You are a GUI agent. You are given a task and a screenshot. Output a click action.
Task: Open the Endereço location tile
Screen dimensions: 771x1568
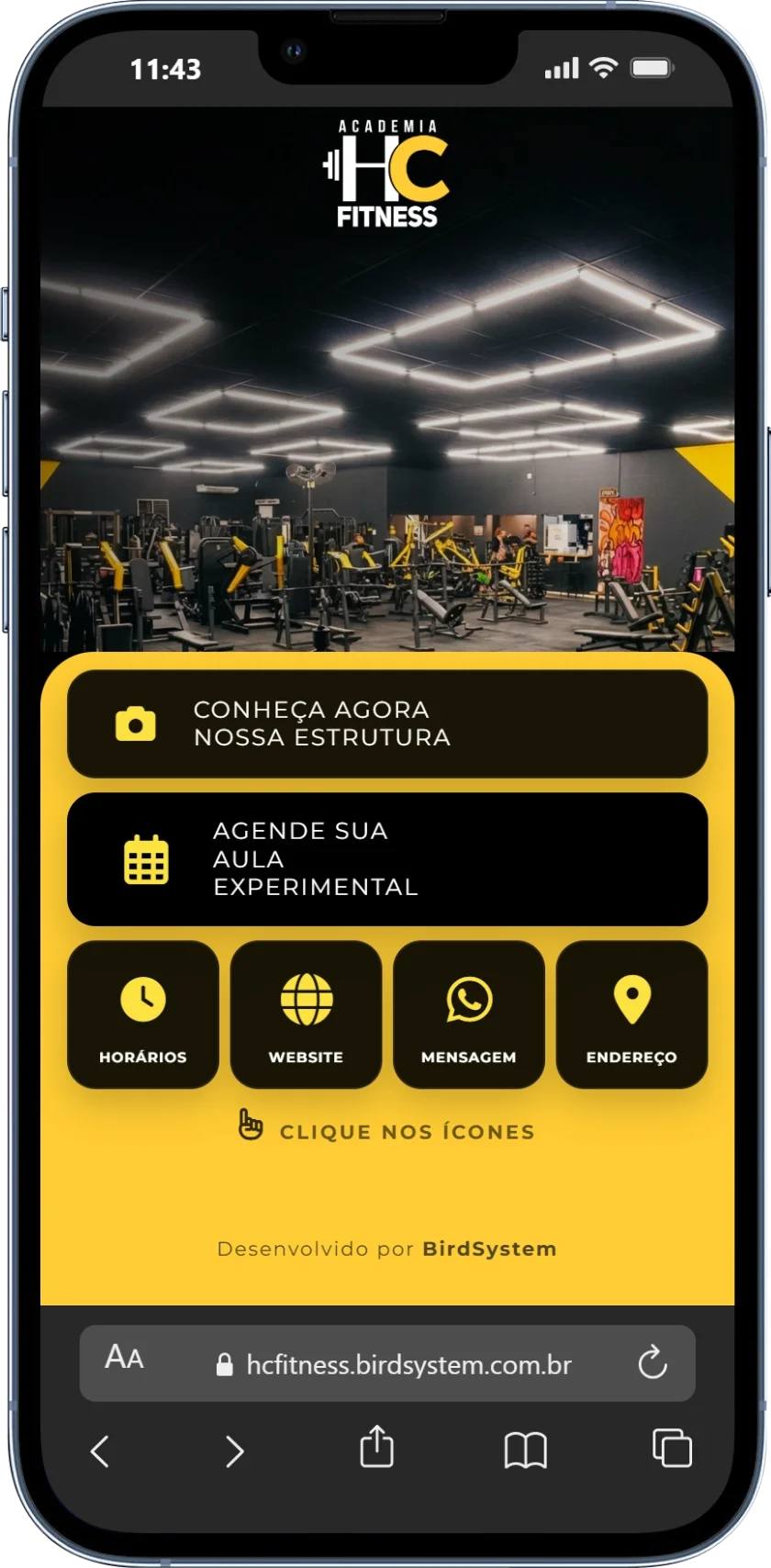pyautogui.click(x=631, y=1014)
